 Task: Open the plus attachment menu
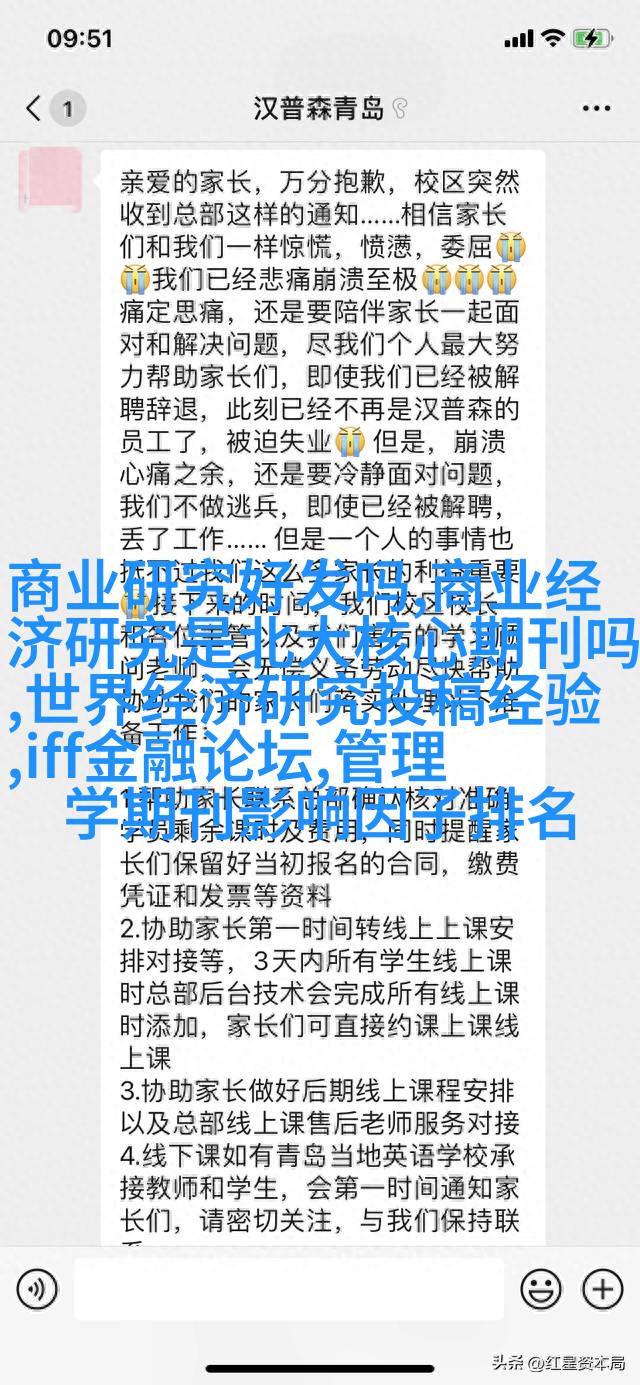[602, 1288]
